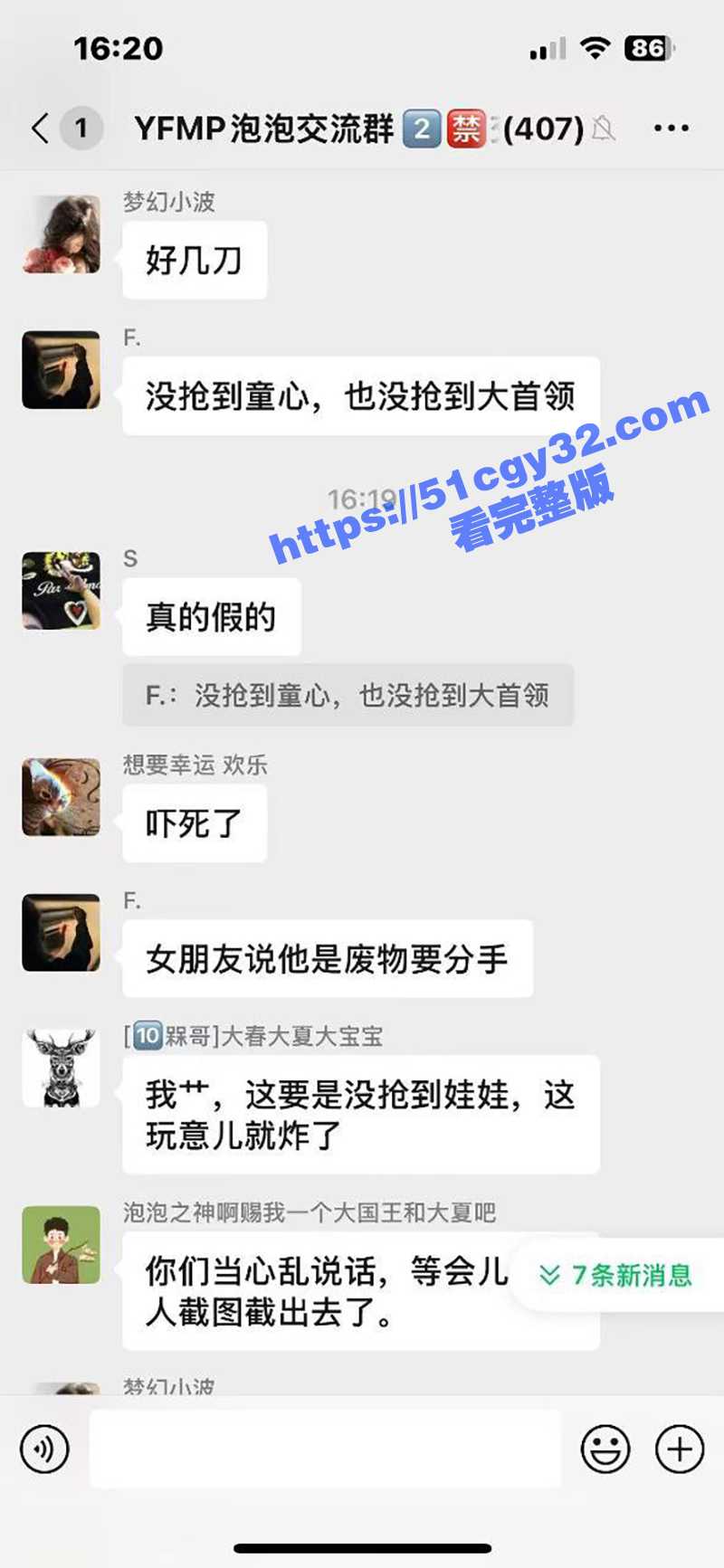Screen dimensions: 724x1568
Task: View S's profile avatar
Action: tap(62, 591)
